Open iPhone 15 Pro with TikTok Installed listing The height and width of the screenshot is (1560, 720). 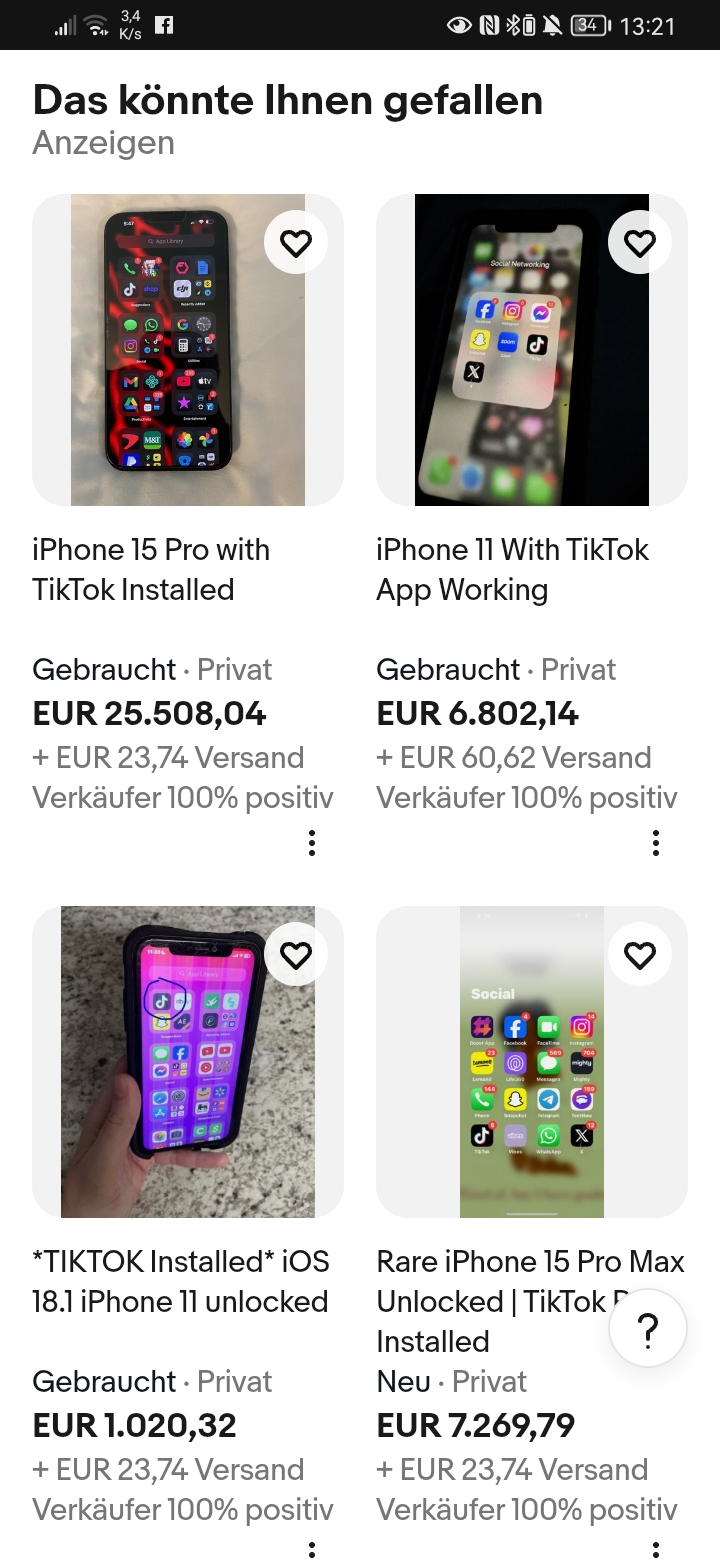pyautogui.click(x=150, y=569)
